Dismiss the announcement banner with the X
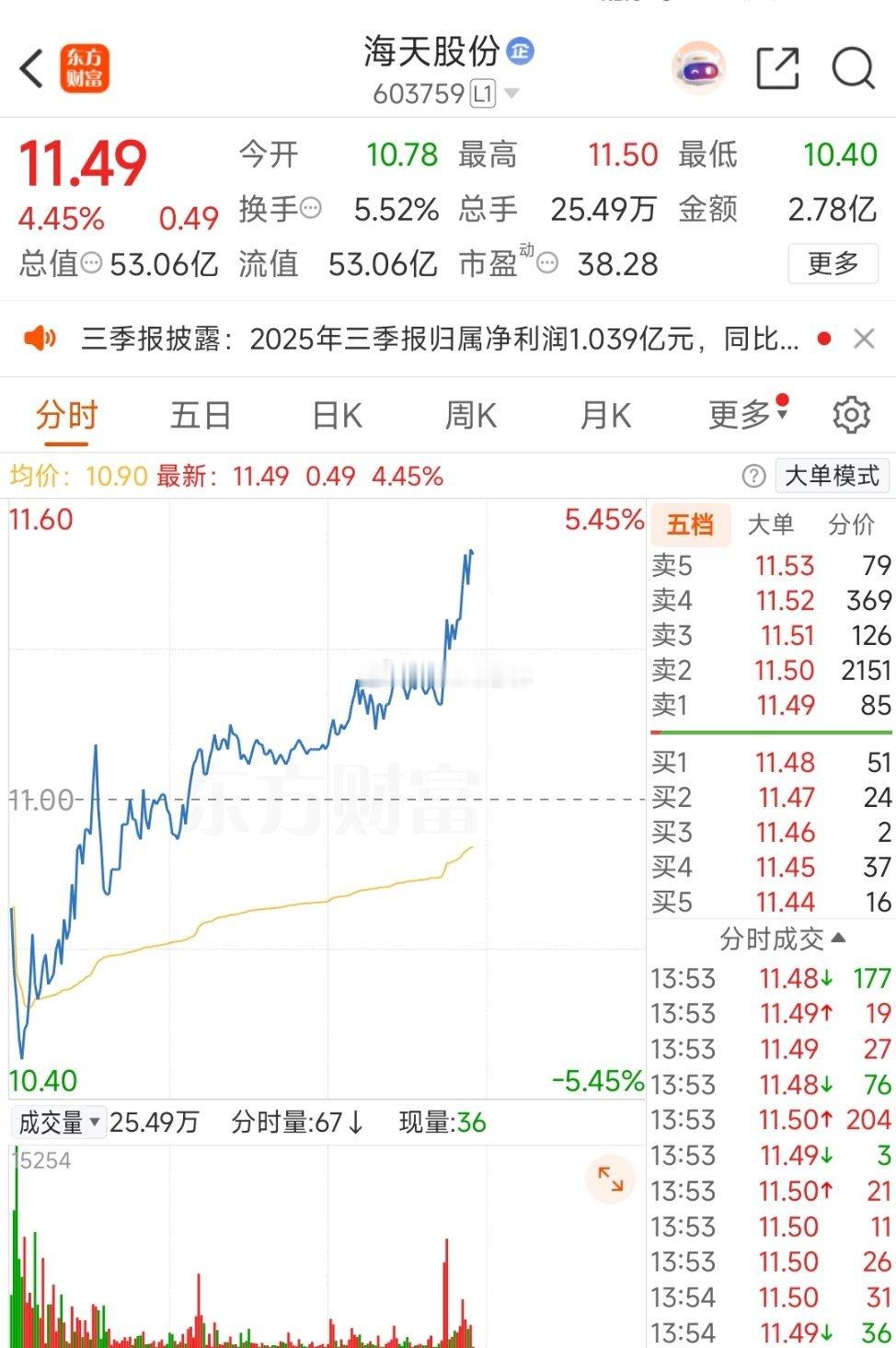Image resolution: width=896 pixels, height=1348 pixels. click(863, 339)
